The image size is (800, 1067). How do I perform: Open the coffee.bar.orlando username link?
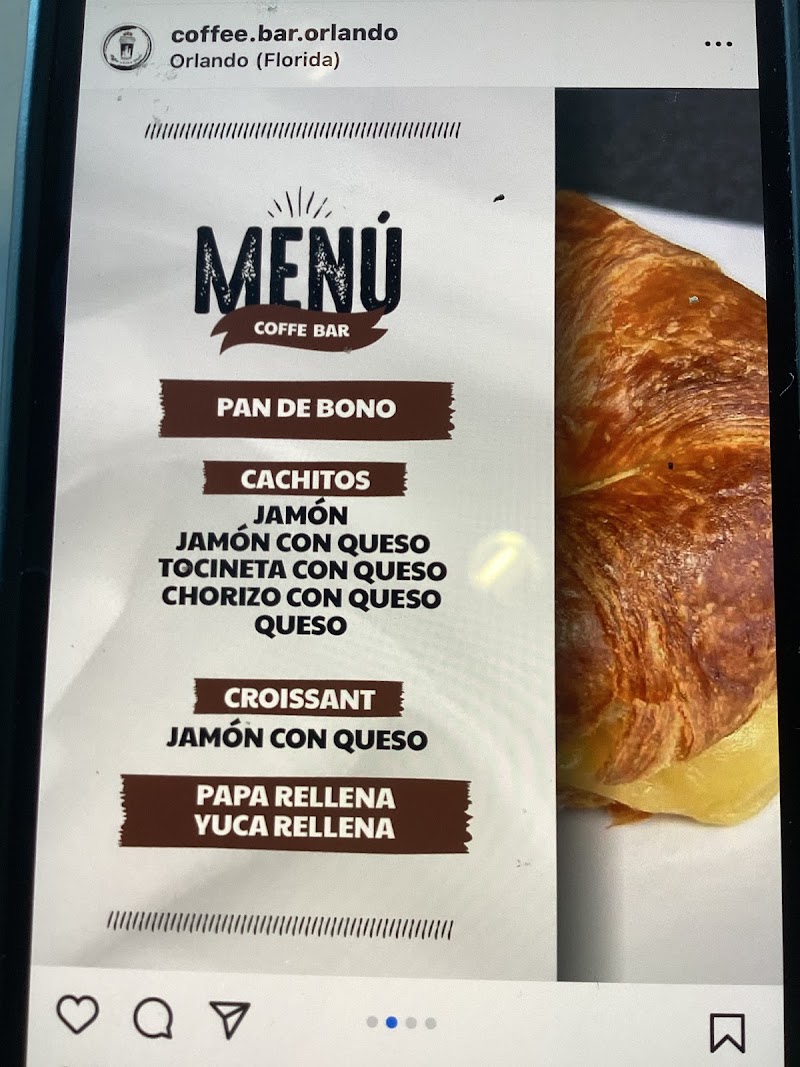(x=284, y=33)
